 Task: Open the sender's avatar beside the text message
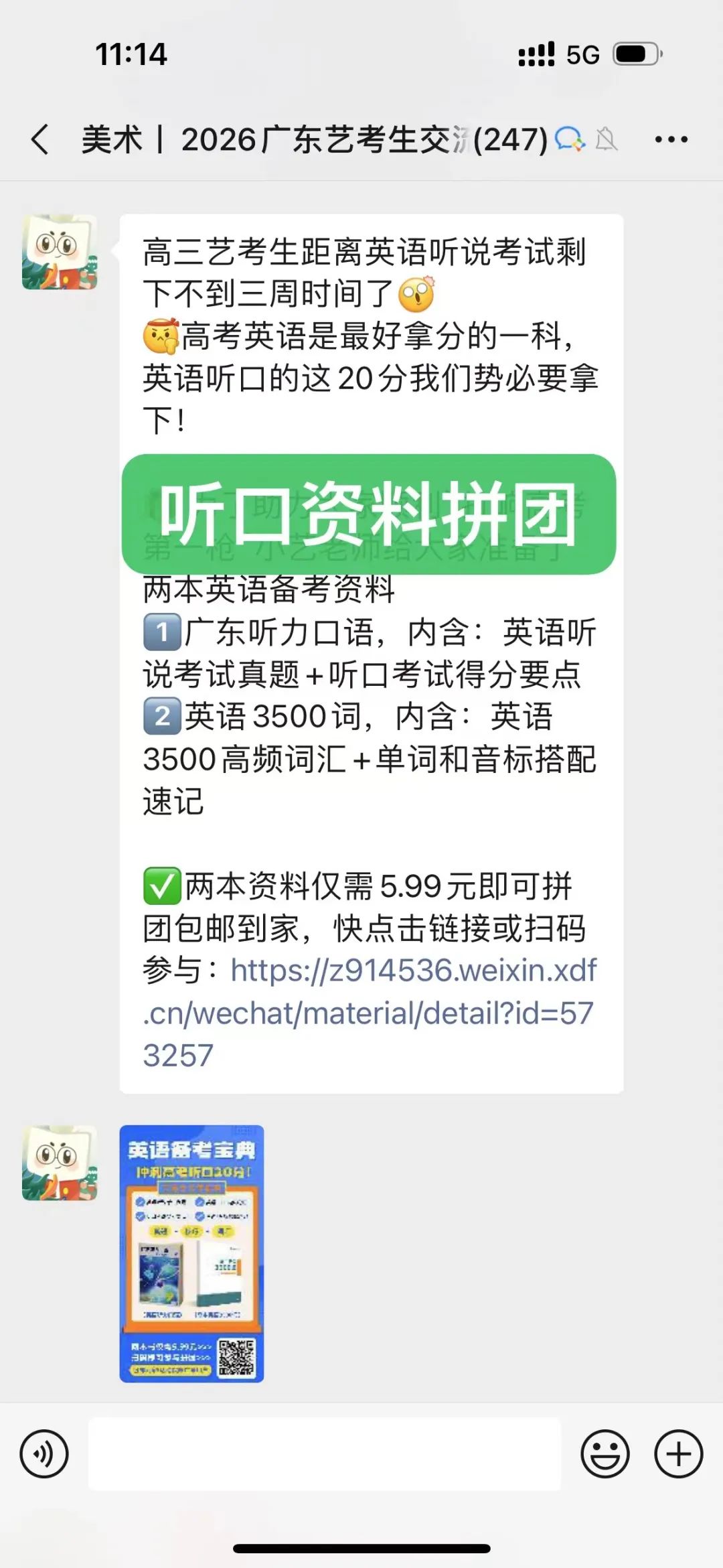(60, 253)
